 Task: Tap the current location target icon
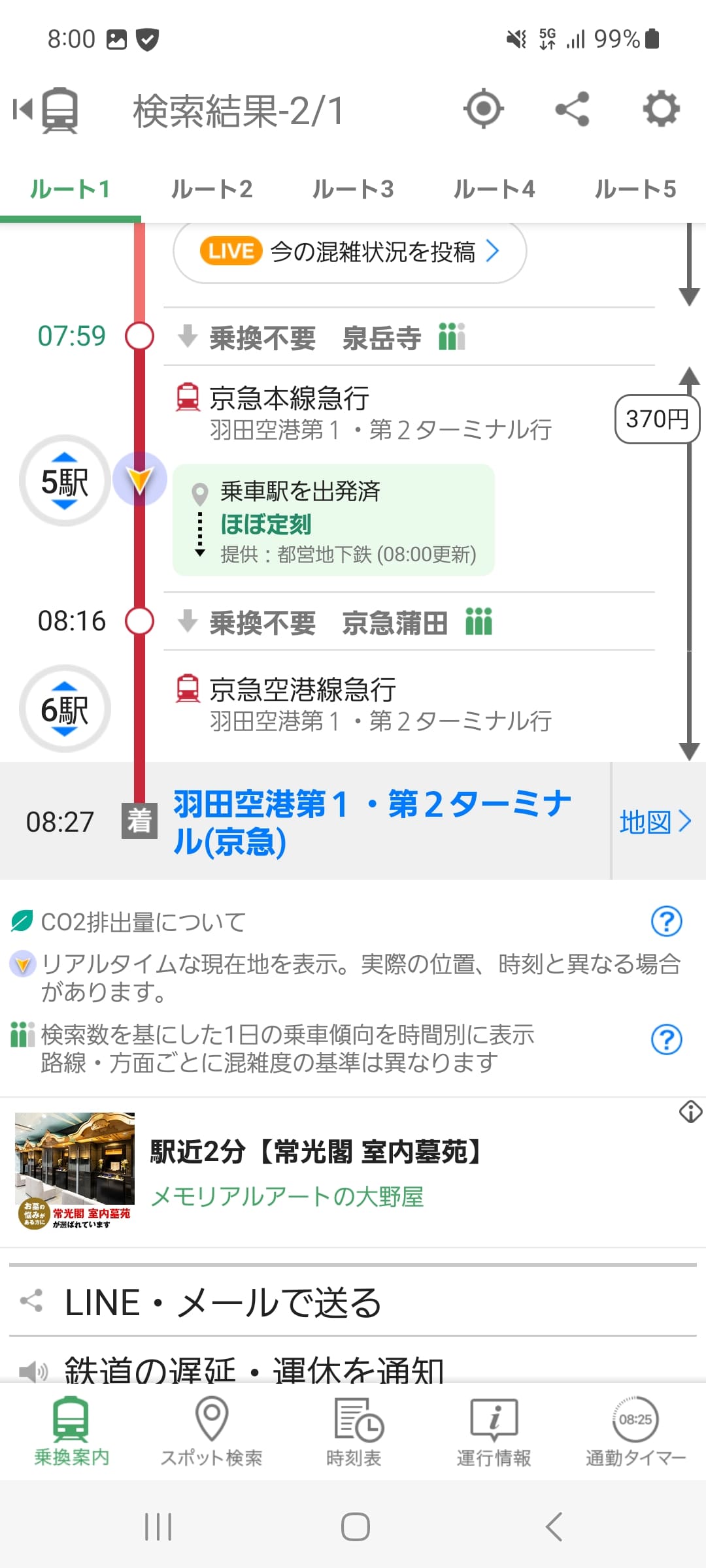[483, 109]
